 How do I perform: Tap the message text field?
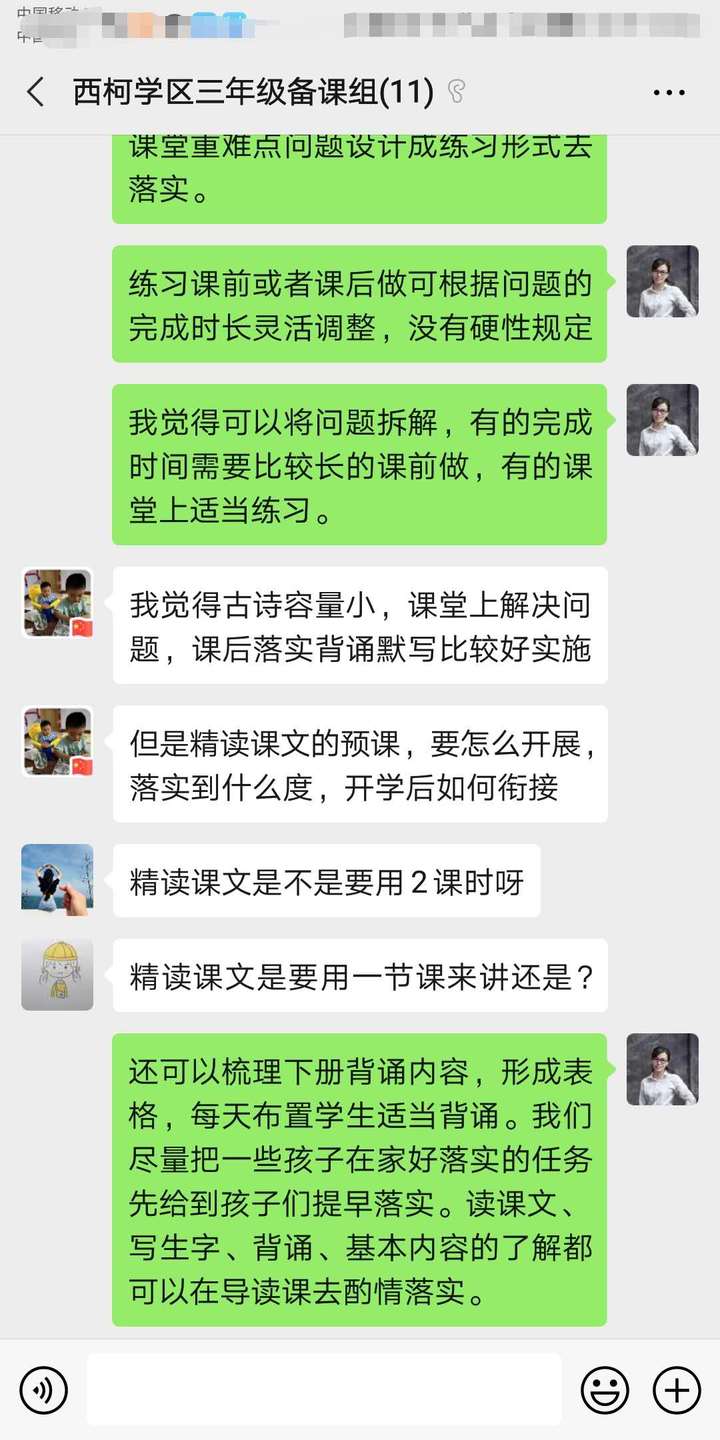[323, 1390]
